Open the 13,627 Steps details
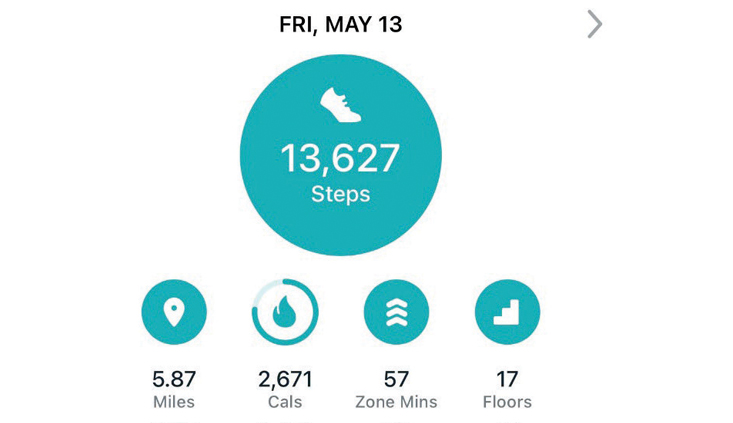This screenshot has height=423, width=733. pos(340,155)
